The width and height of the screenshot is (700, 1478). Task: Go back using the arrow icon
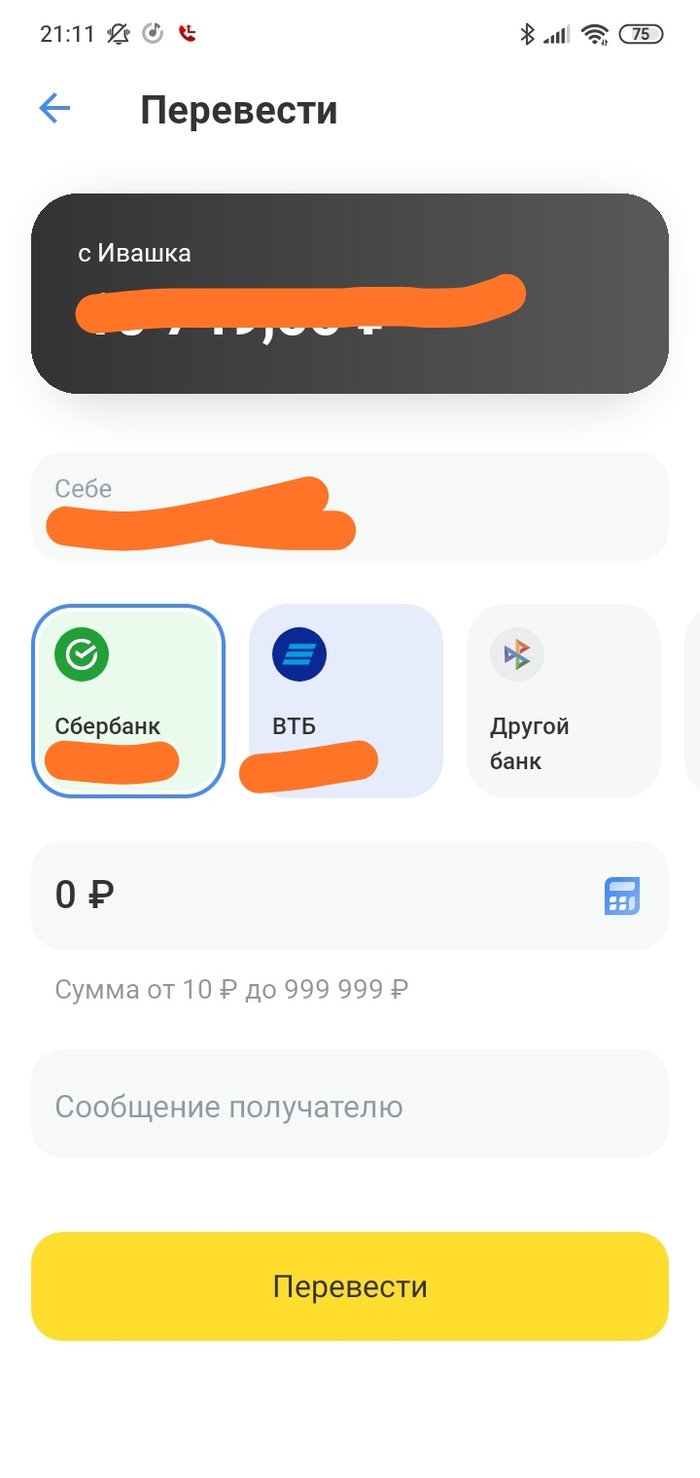[x=54, y=109]
